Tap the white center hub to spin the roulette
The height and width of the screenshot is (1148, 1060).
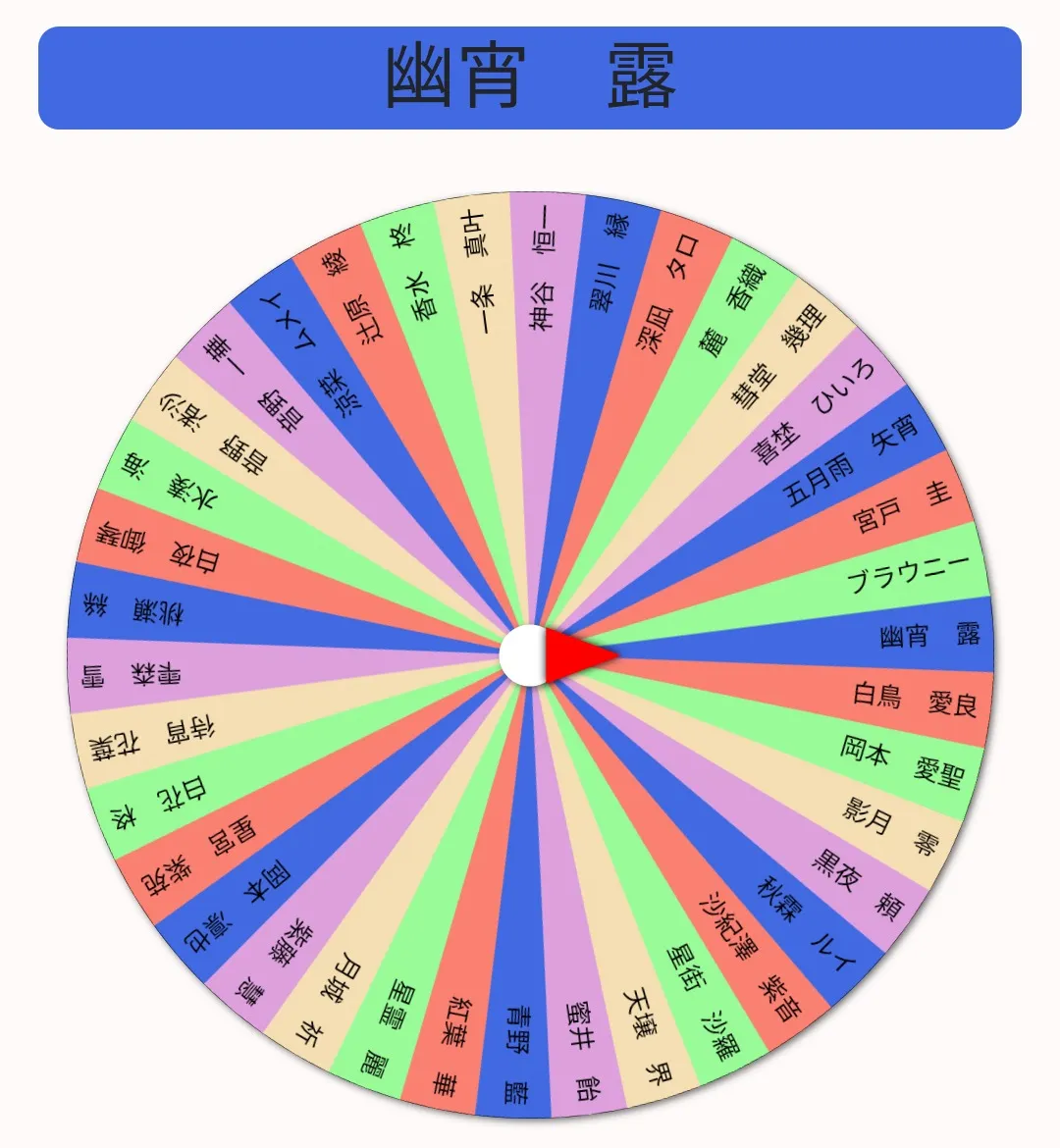point(523,655)
